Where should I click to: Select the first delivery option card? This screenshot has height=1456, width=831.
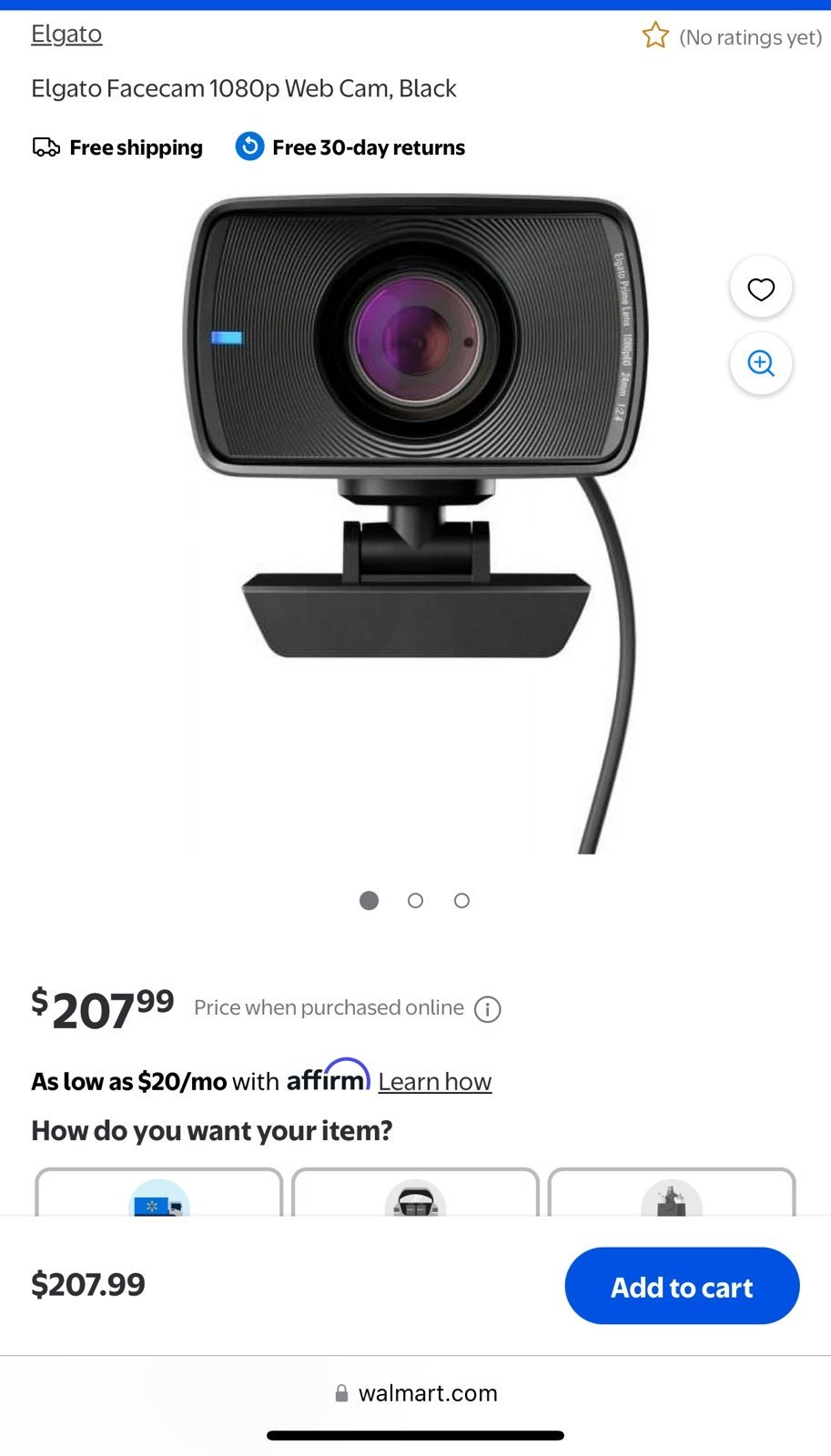coord(158,1192)
